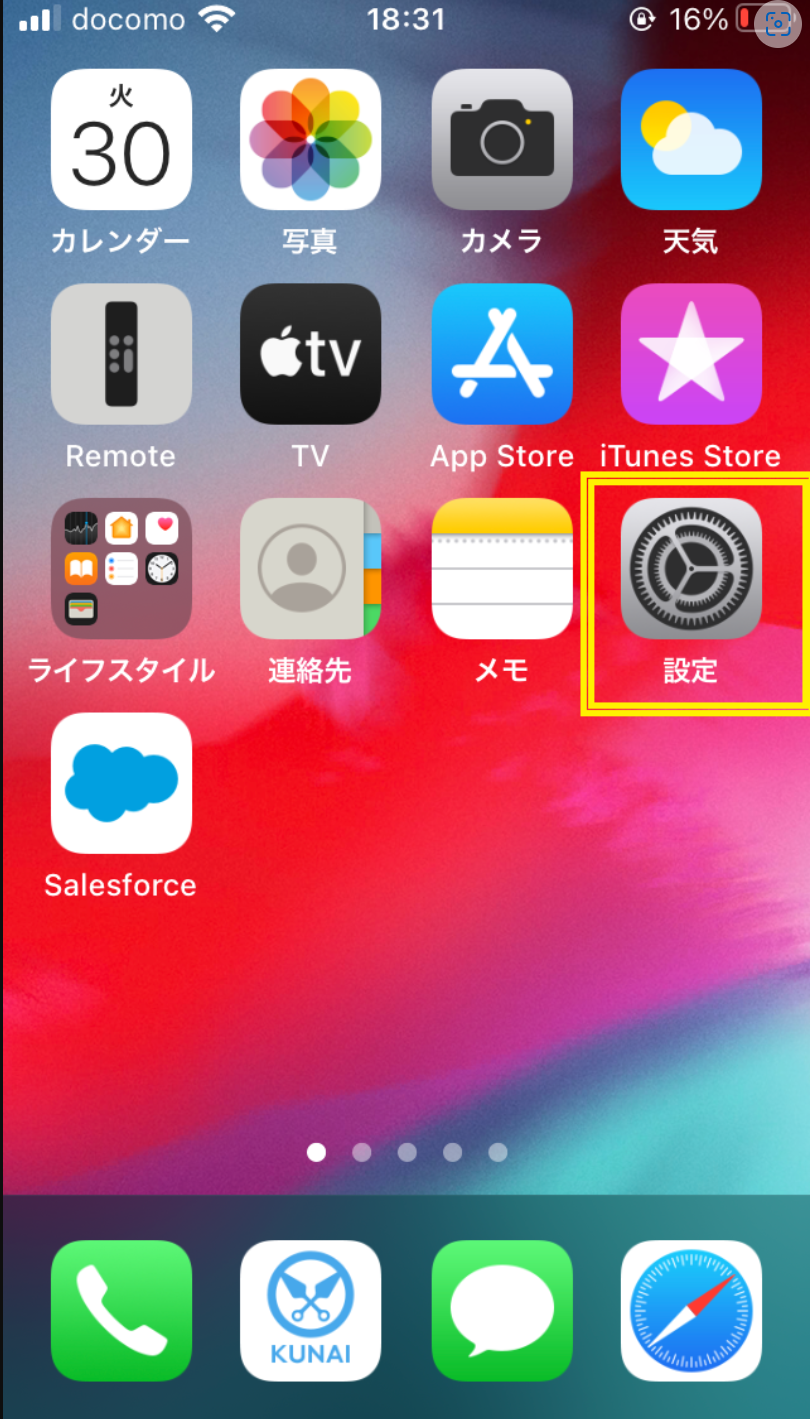Launch the カメラ camera app
This screenshot has height=1419, width=810.
[501, 140]
